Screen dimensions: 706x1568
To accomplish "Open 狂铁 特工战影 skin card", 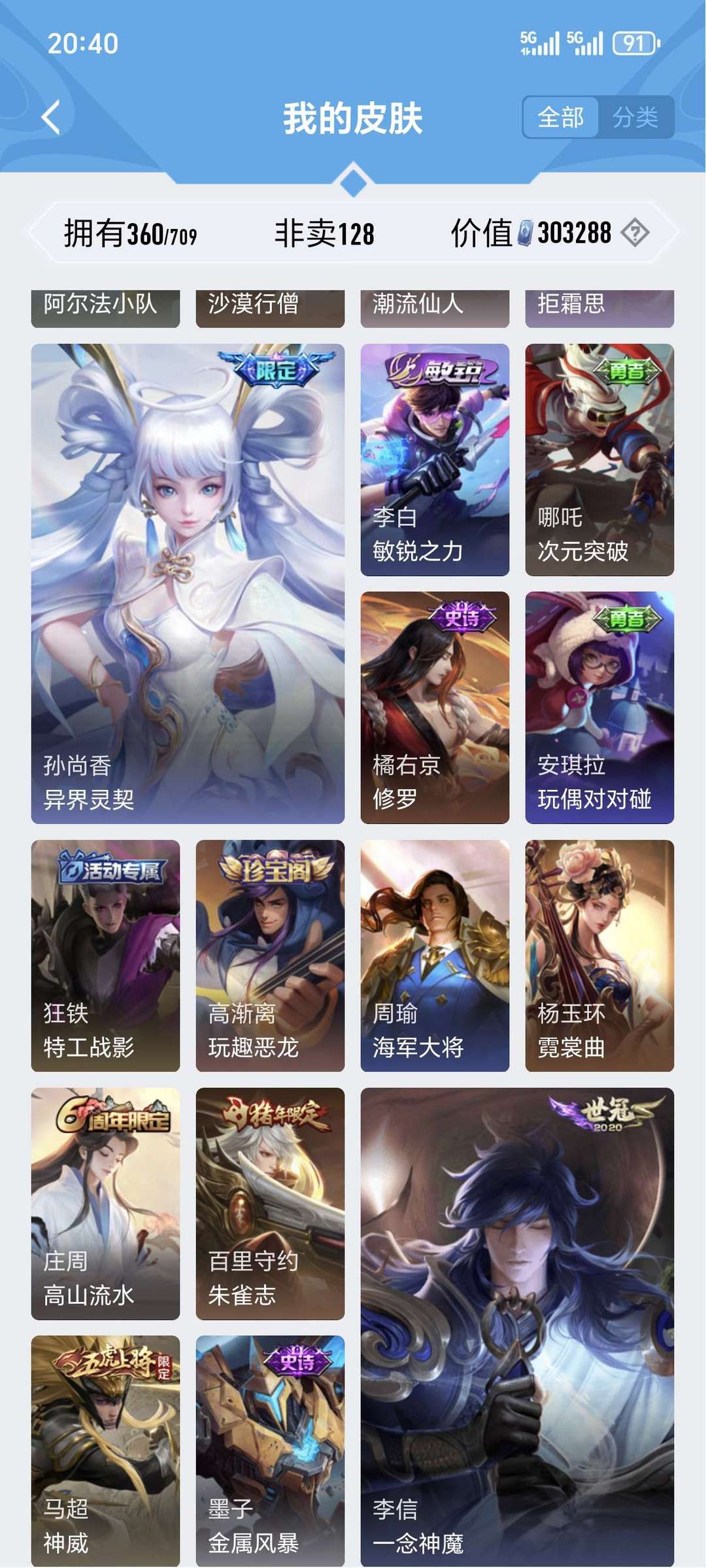I will click(x=105, y=955).
